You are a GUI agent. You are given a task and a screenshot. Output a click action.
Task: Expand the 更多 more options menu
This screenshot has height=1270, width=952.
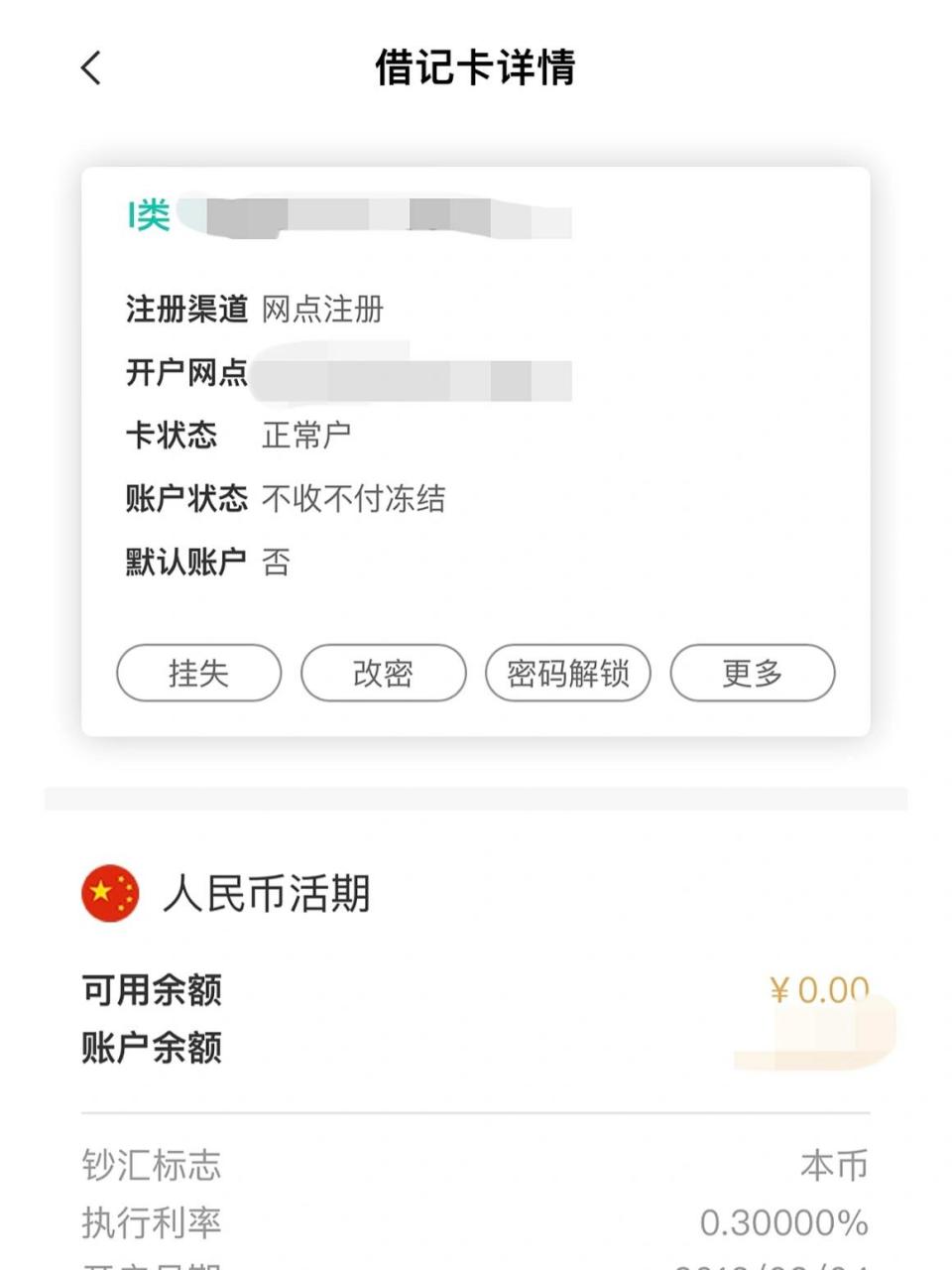click(752, 673)
